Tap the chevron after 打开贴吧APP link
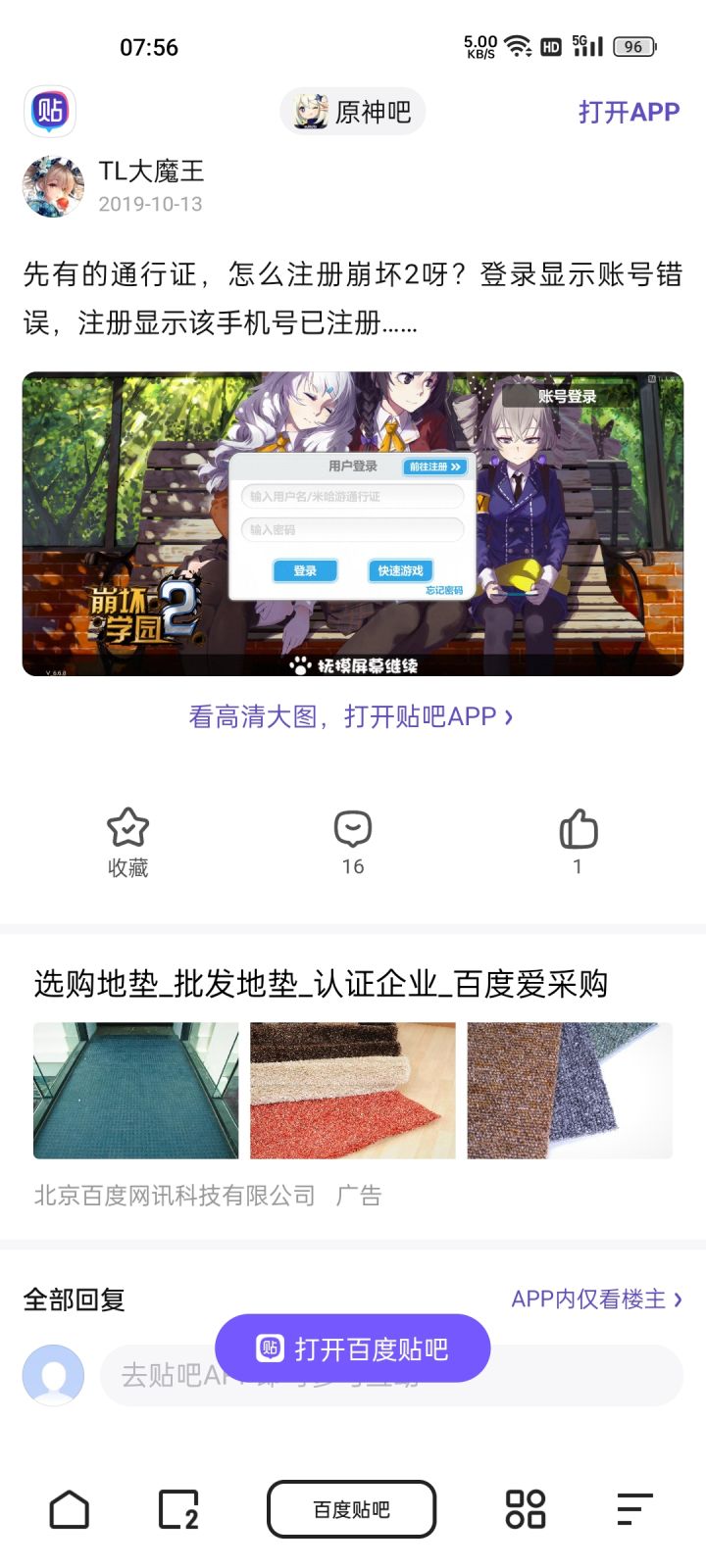 [508, 716]
